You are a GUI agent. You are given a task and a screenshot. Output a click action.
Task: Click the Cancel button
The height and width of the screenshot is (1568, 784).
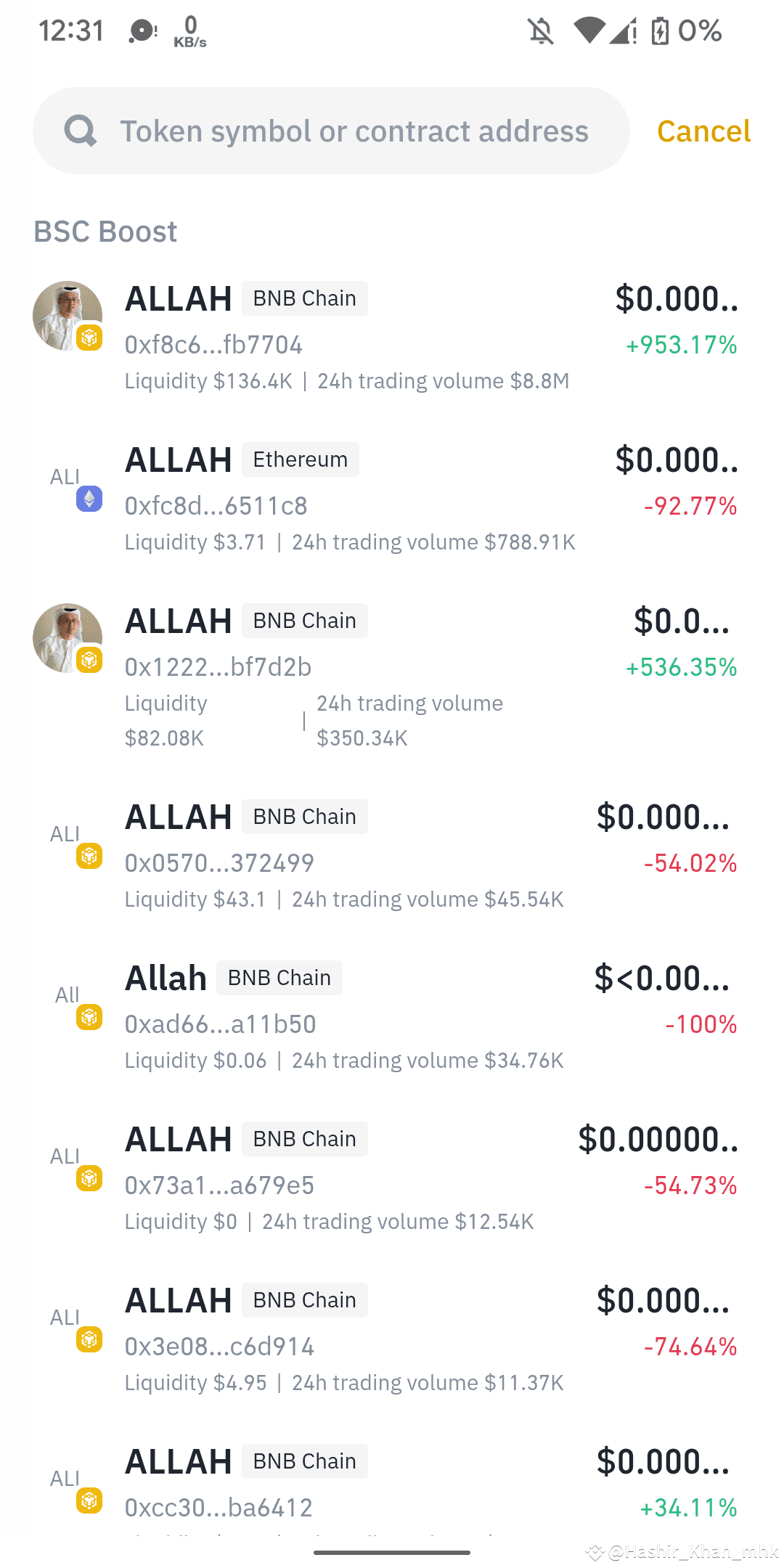703,131
